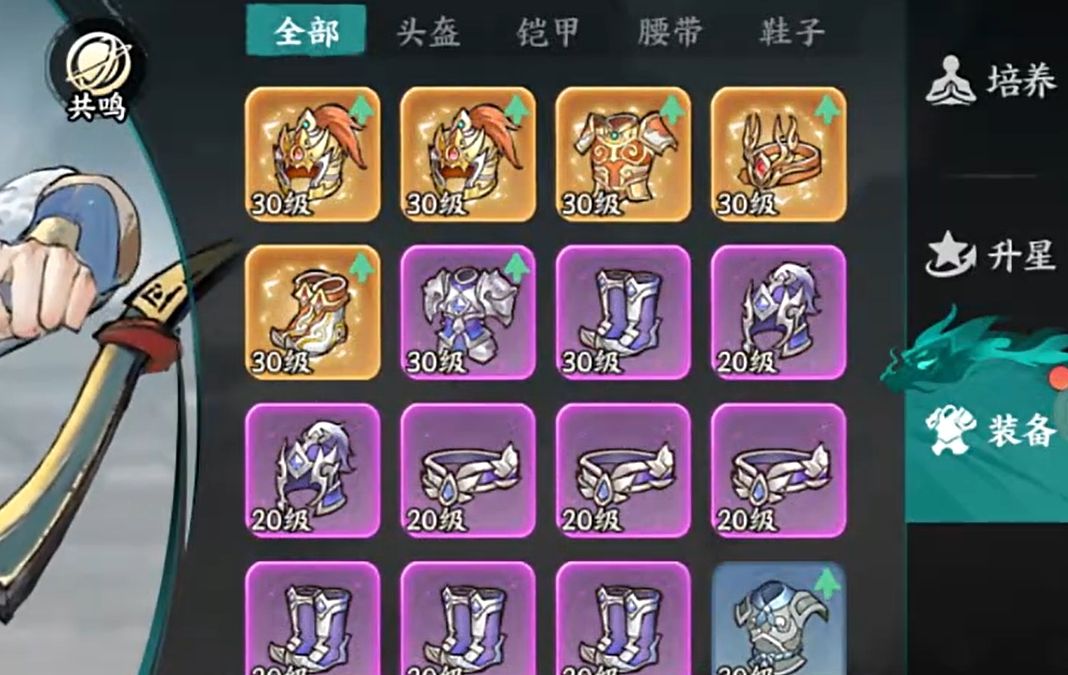Image resolution: width=1068 pixels, height=675 pixels.
Task: Choose the gold level 30 boots
Action: tap(313, 311)
